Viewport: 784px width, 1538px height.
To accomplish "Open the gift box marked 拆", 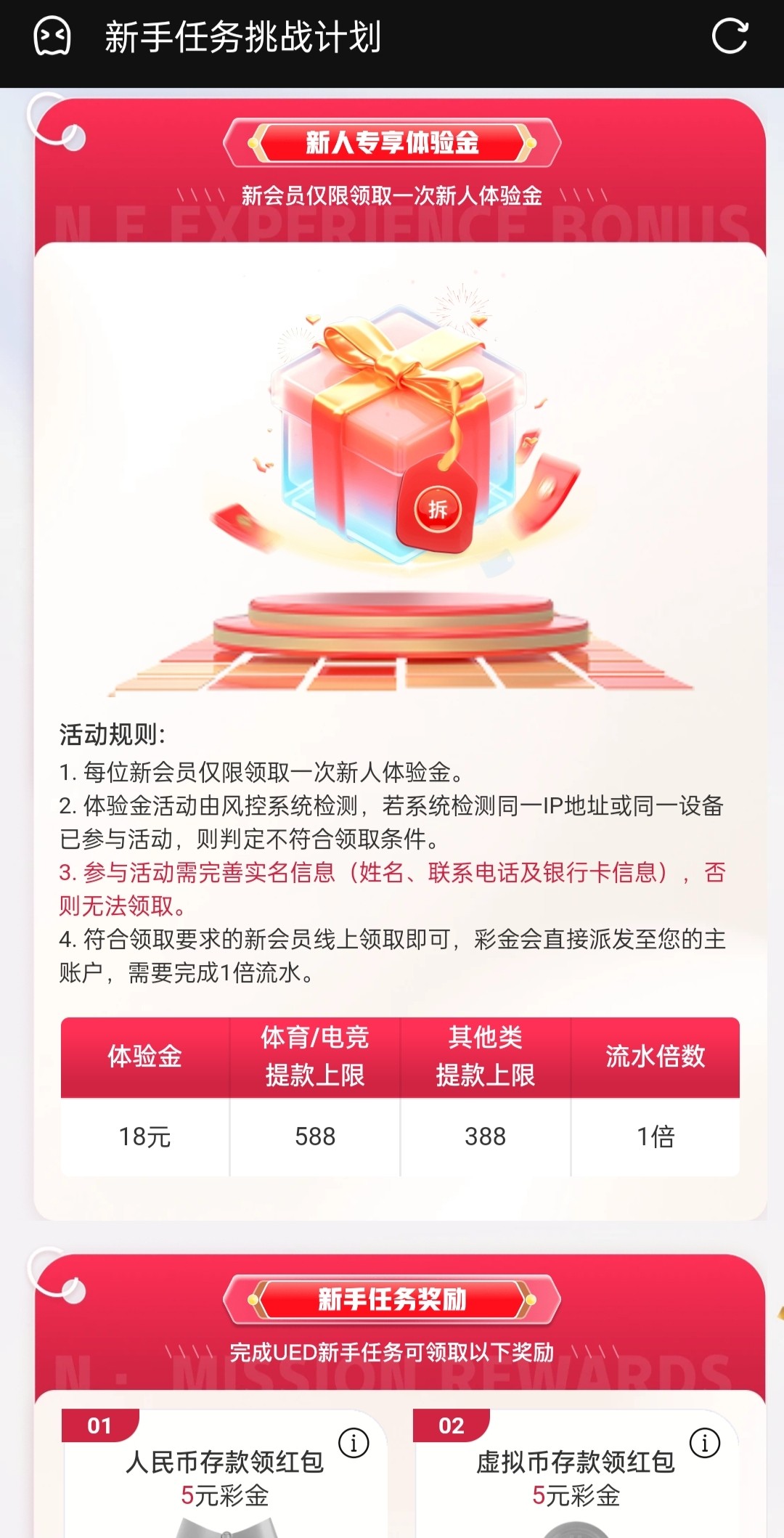I will pos(437,508).
